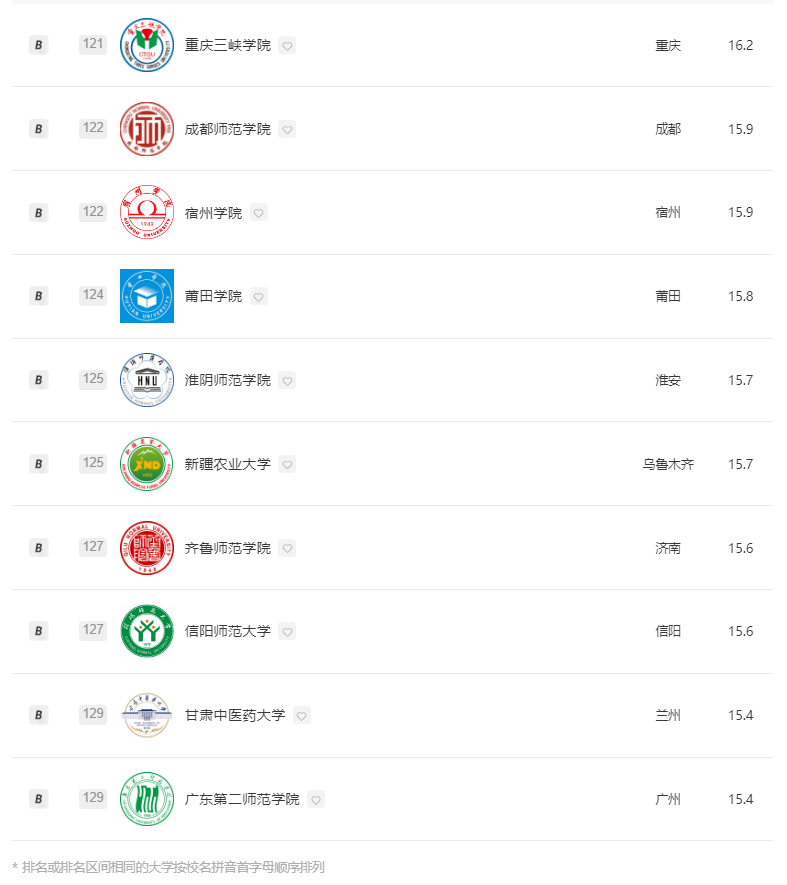Click the B grade badge beside rank 121
Image resolution: width=787 pixels, height=885 pixels.
38,45
